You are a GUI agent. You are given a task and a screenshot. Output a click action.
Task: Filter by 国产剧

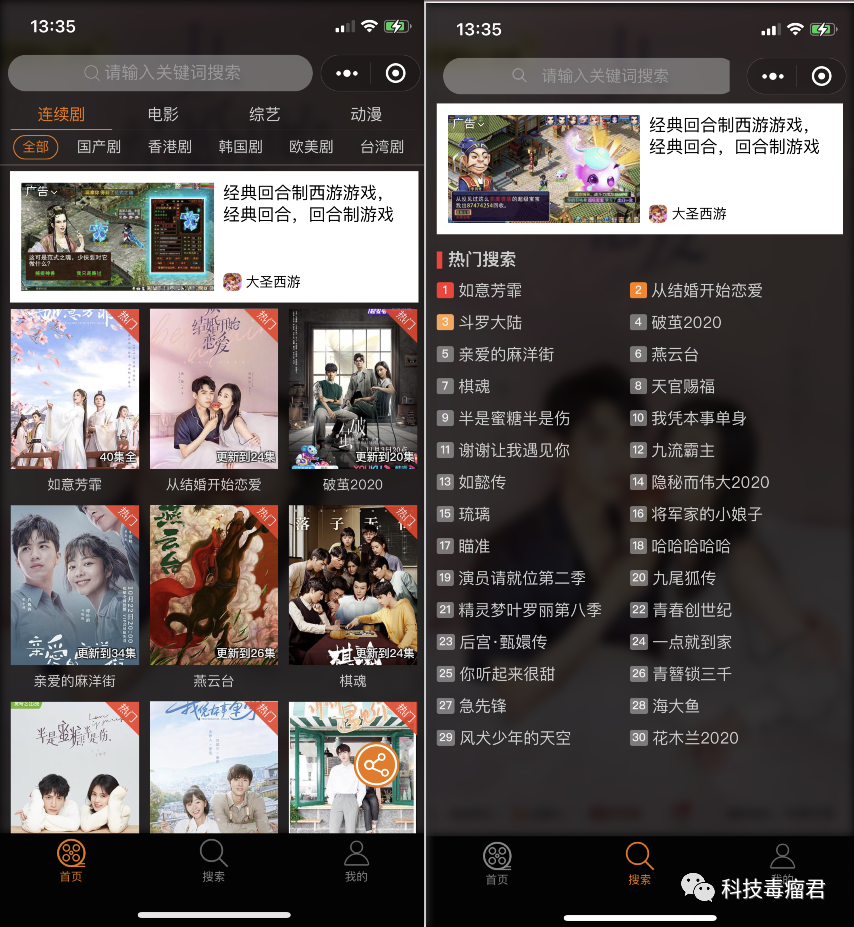pyautogui.click(x=99, y=147)
